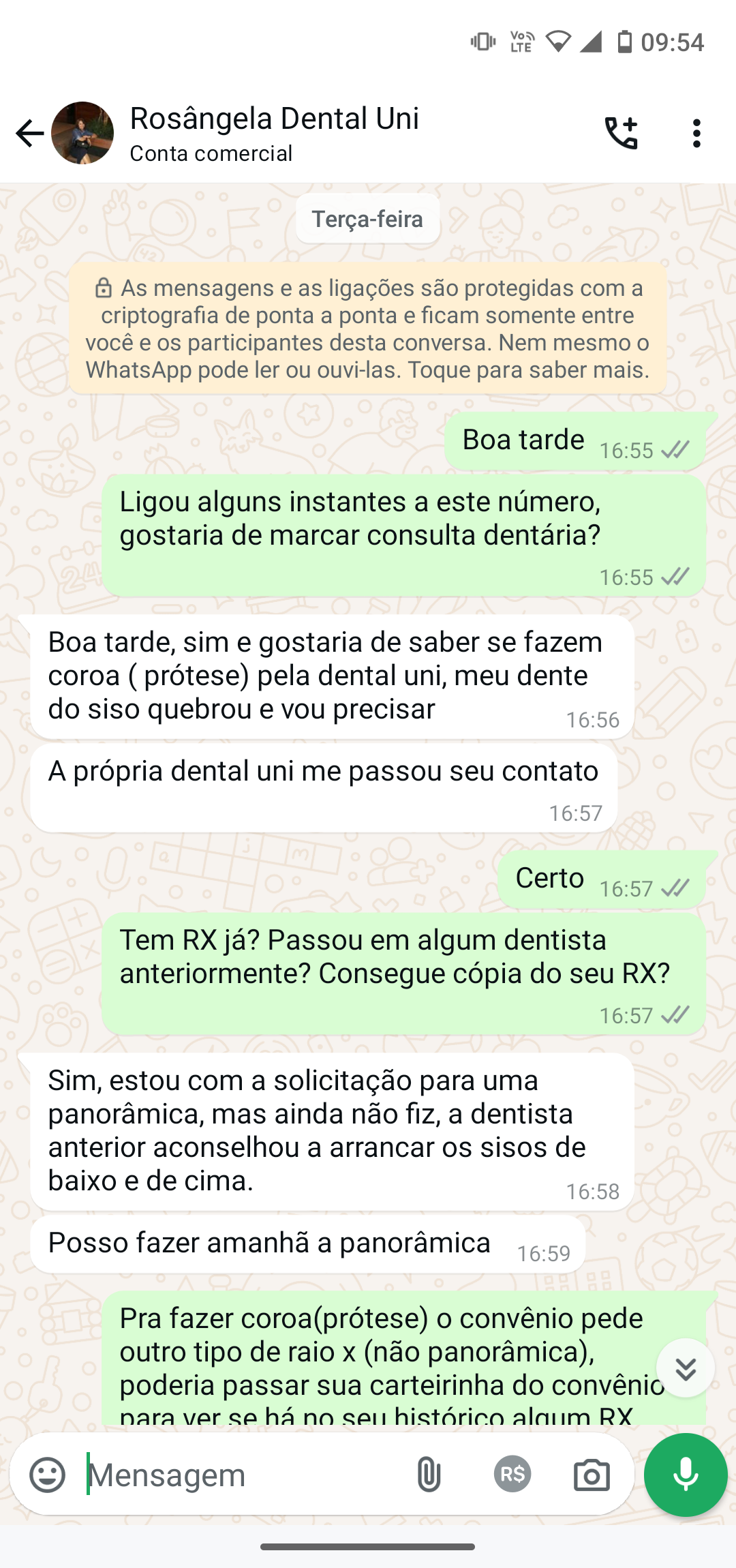Jump to the latest messages
This screenshot has width=736, height=1568.
coord(685,1368)
